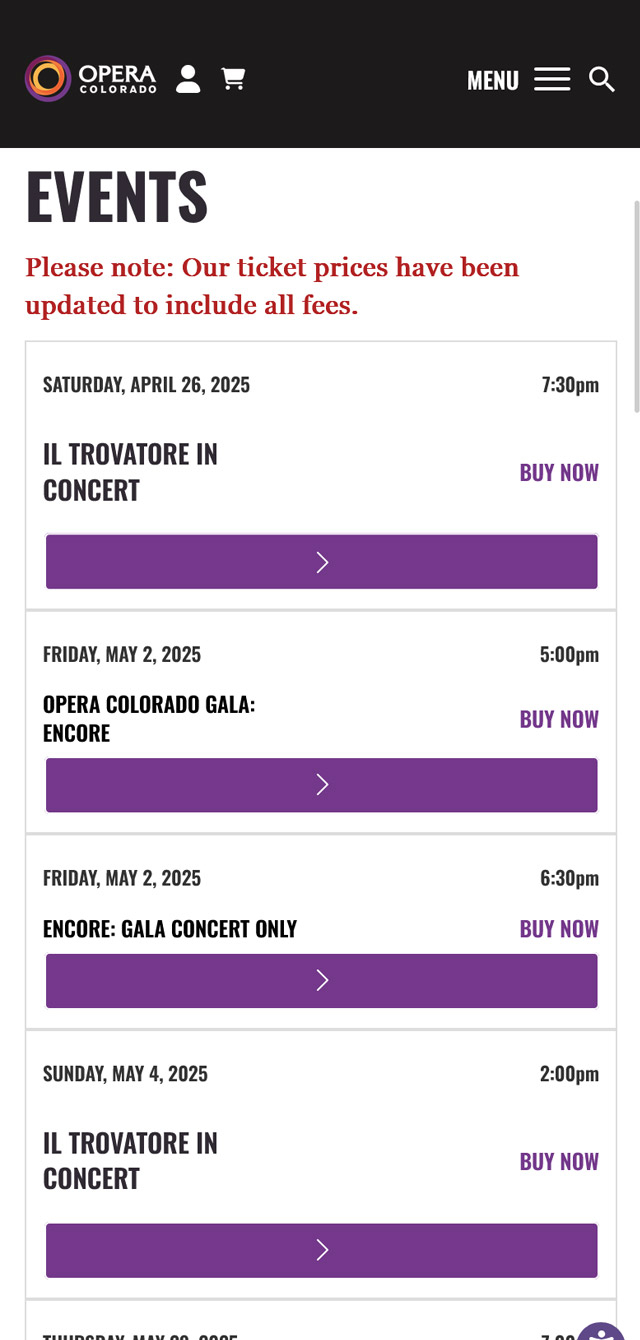Open the user account icon
Screen dimensions: 640x1340
(x=188, y=79)
